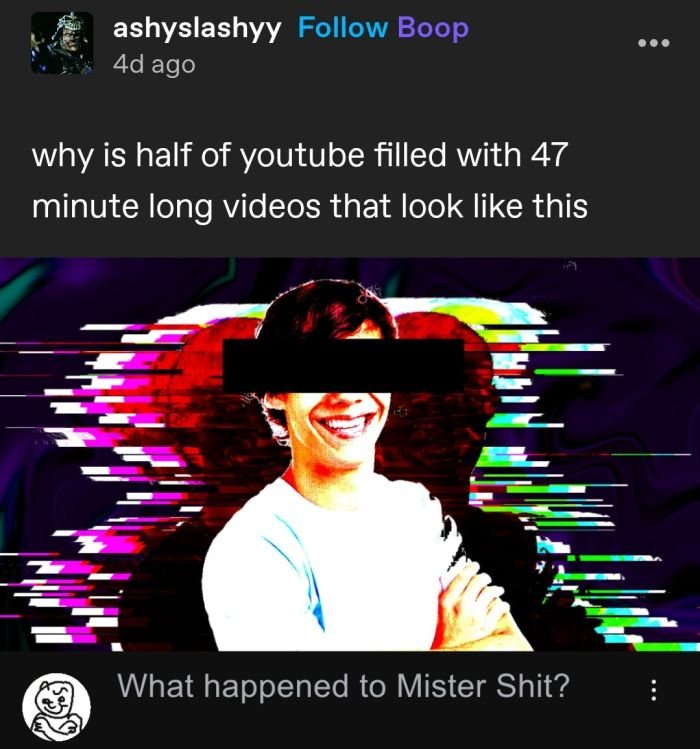The height and width of the screenshot is (749, 700).
Task: Open ashyslashyy's profile avatar
Action: [x=62, y=44]
